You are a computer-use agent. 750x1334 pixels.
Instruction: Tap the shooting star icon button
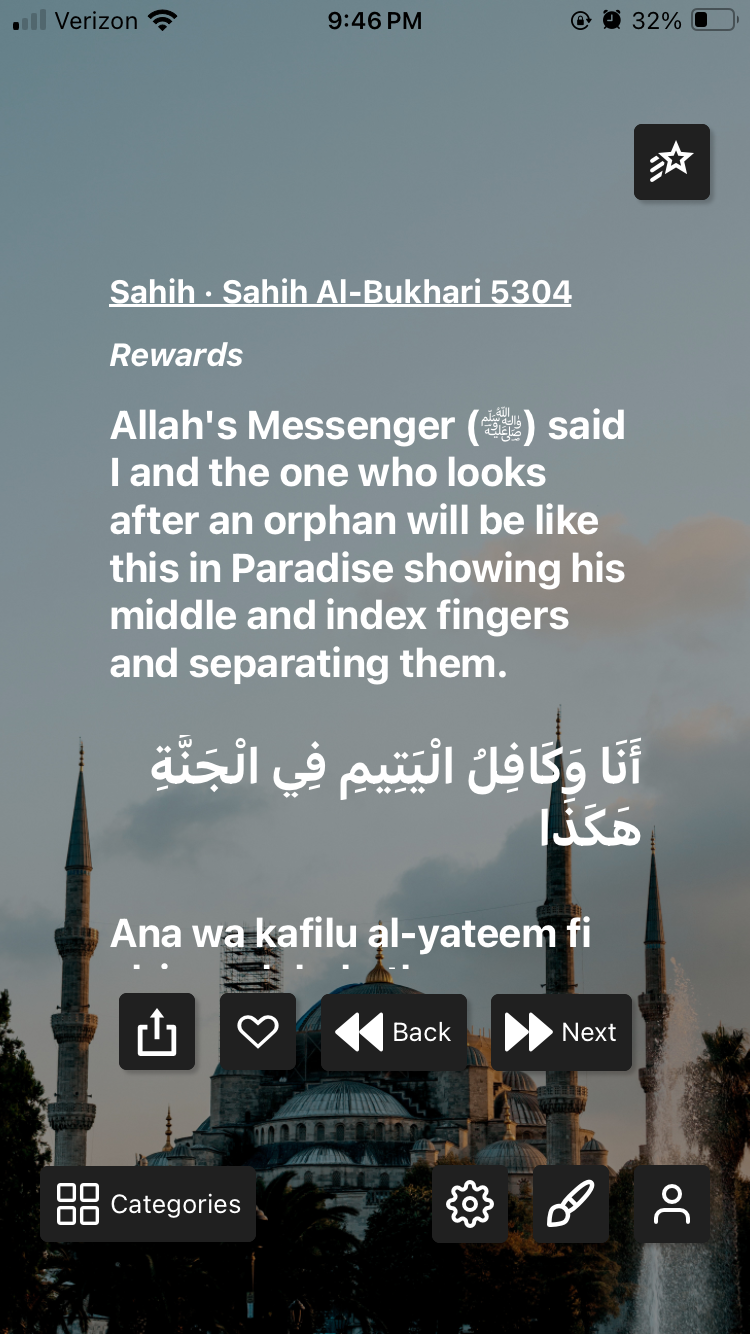671,162
